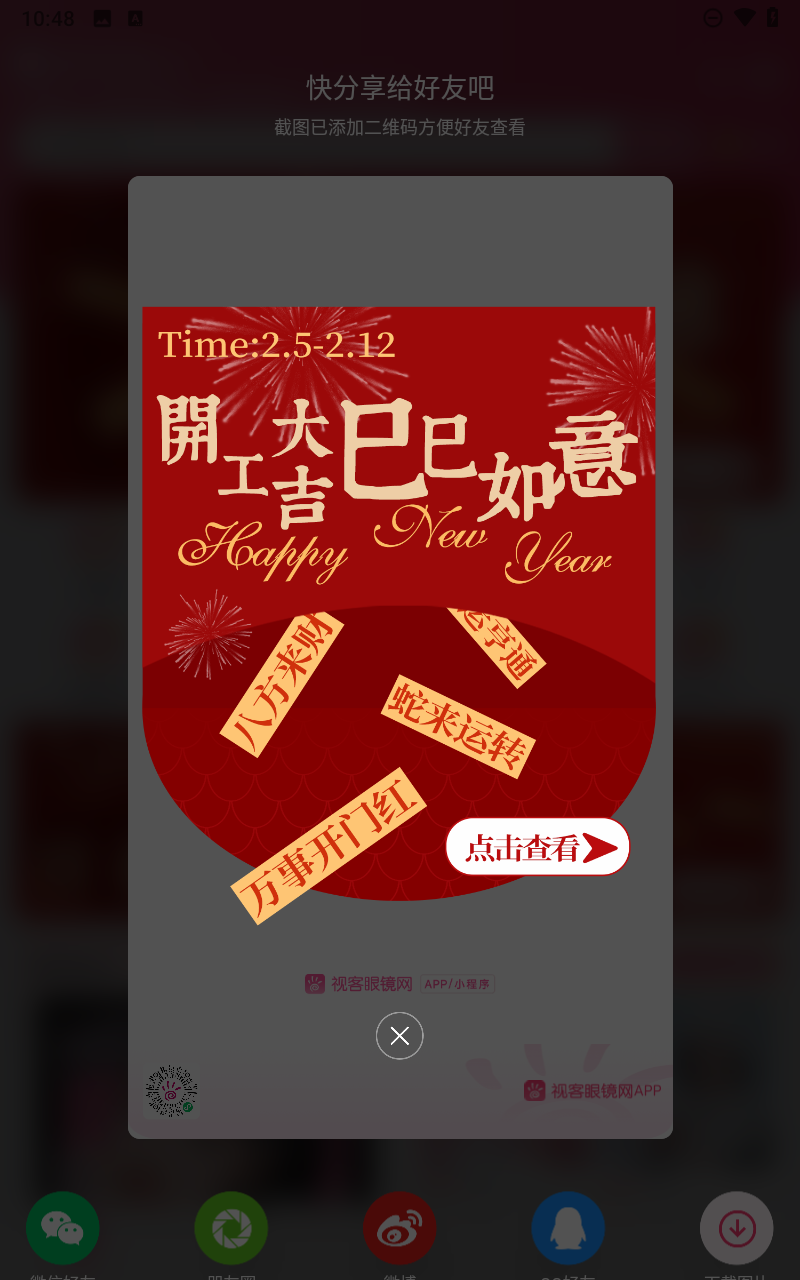Share to WeChat friends
Screen dimensions: 800x1280
point(63,1228)
